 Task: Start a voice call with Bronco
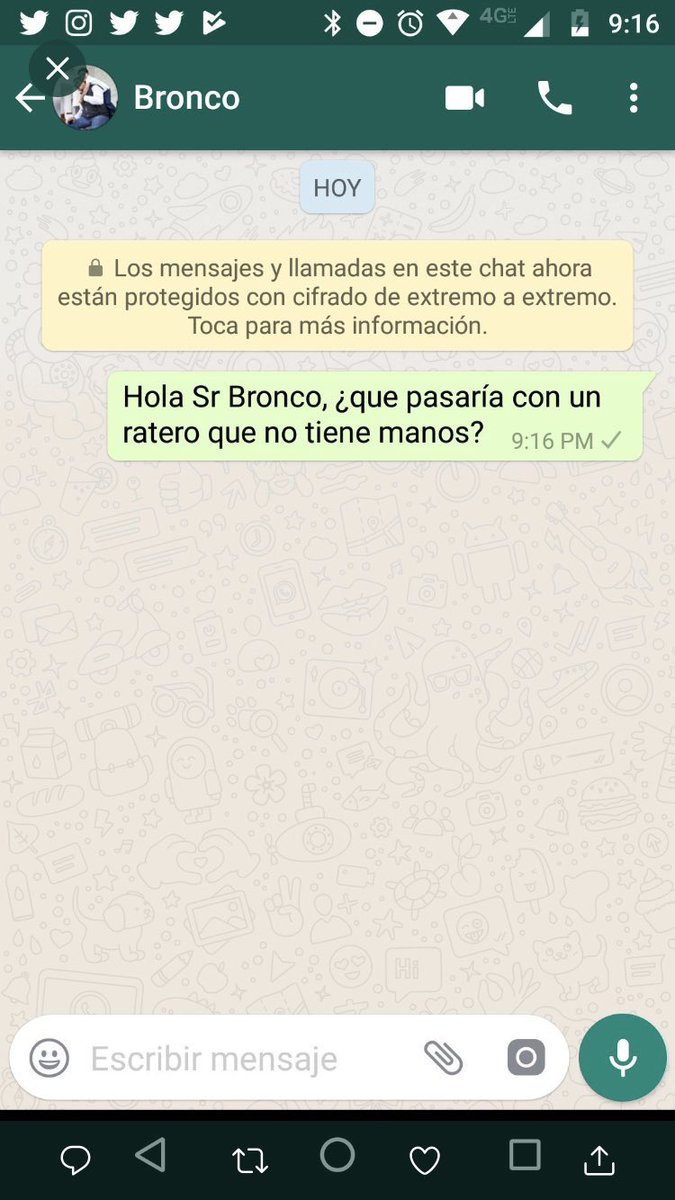click(554, 98)
